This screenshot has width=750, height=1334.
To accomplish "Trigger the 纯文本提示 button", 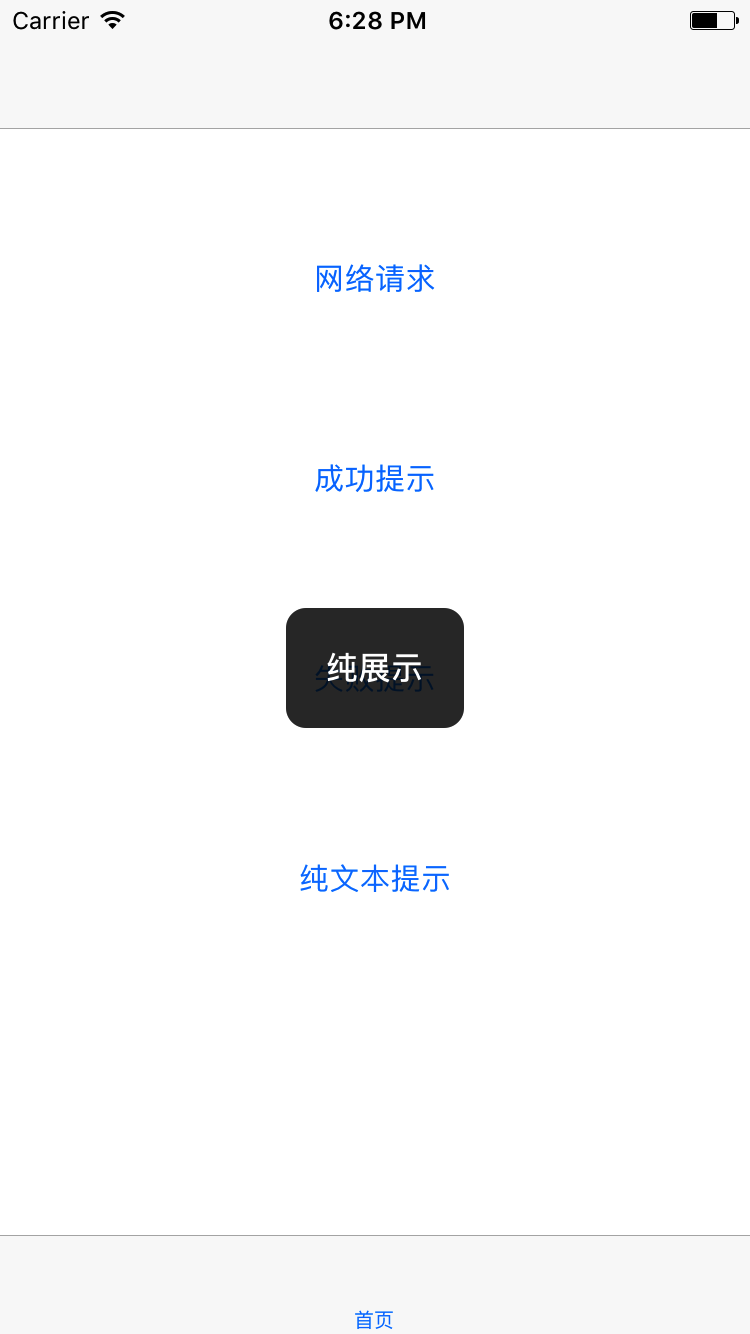I will point(375,879).
